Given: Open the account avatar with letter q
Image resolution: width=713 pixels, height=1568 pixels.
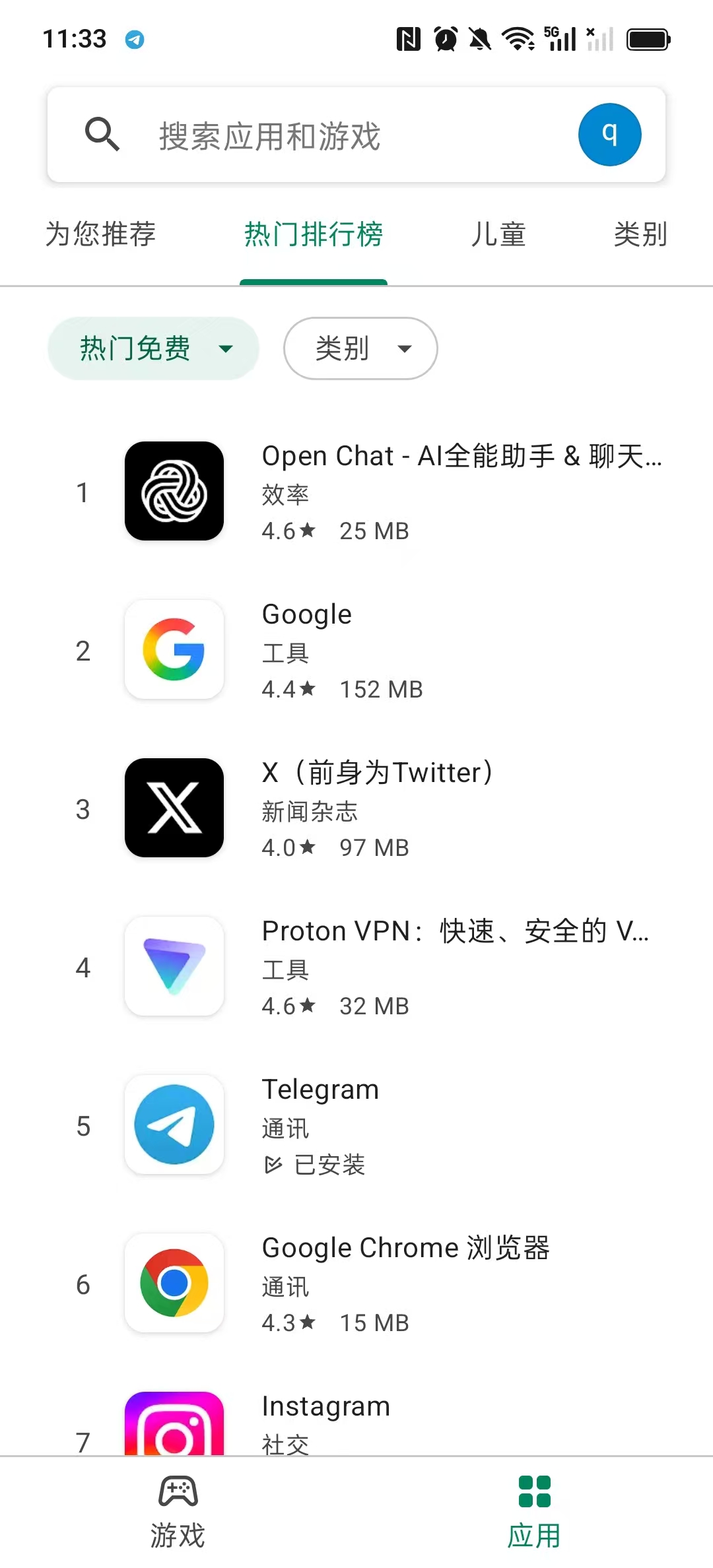Looking at the screenshot, I should pos(609,135).
